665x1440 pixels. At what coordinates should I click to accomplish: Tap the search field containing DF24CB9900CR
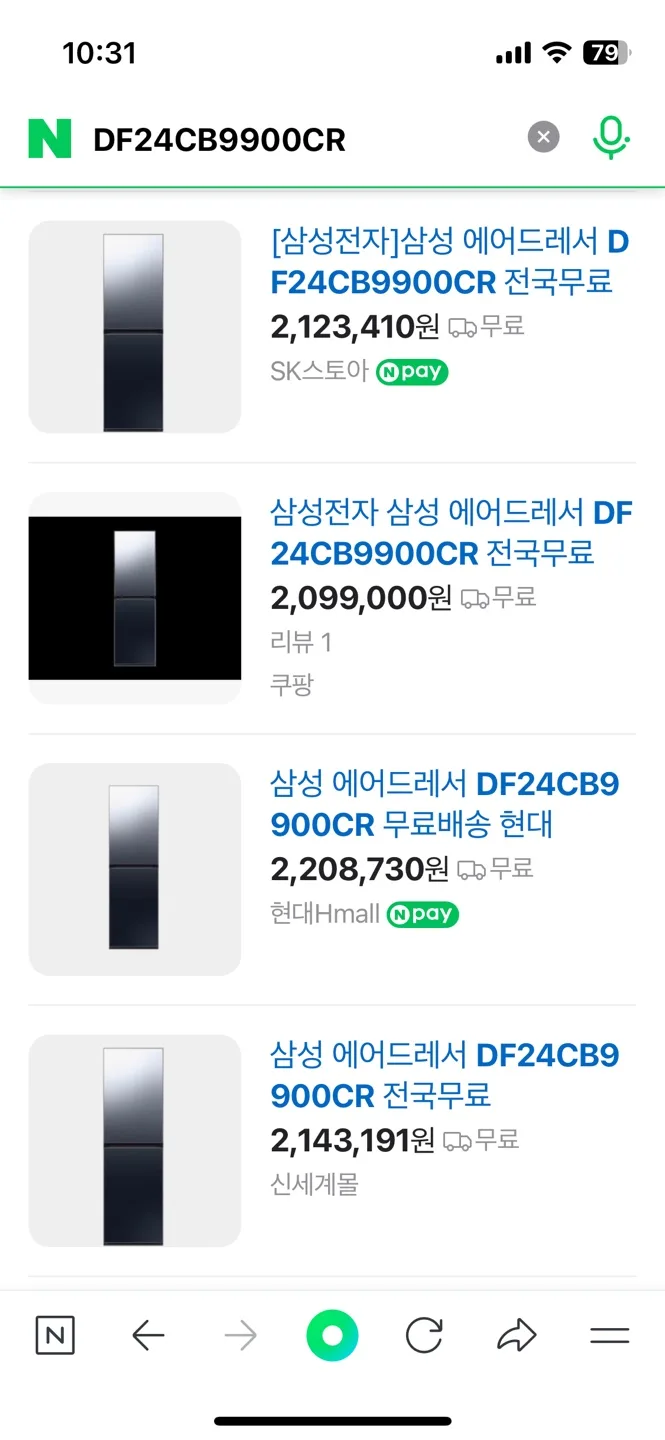point(300,140)
